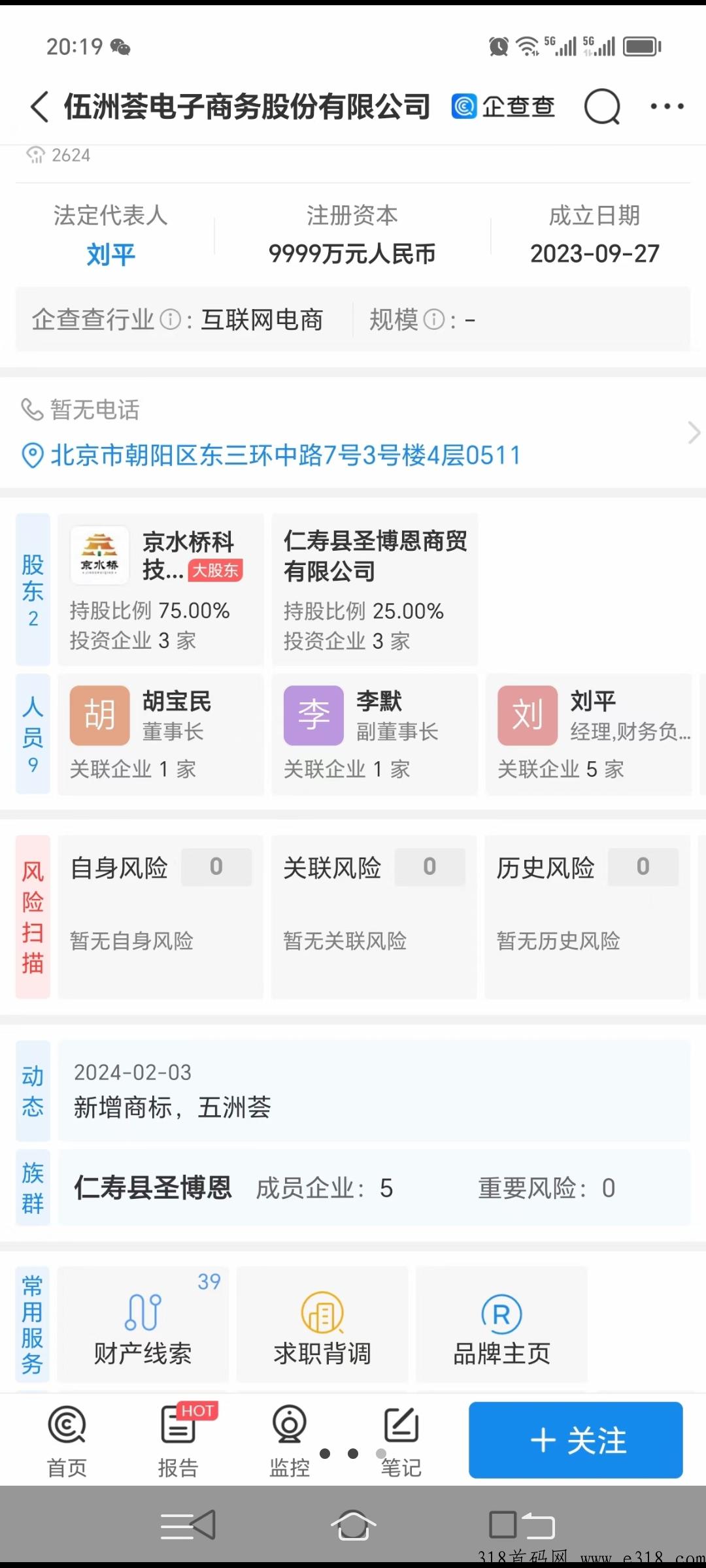Image resolution: width=706 pixels, height=1568 pixels.
Task: Open the company address on the map
Action: [x=285, y=455]
